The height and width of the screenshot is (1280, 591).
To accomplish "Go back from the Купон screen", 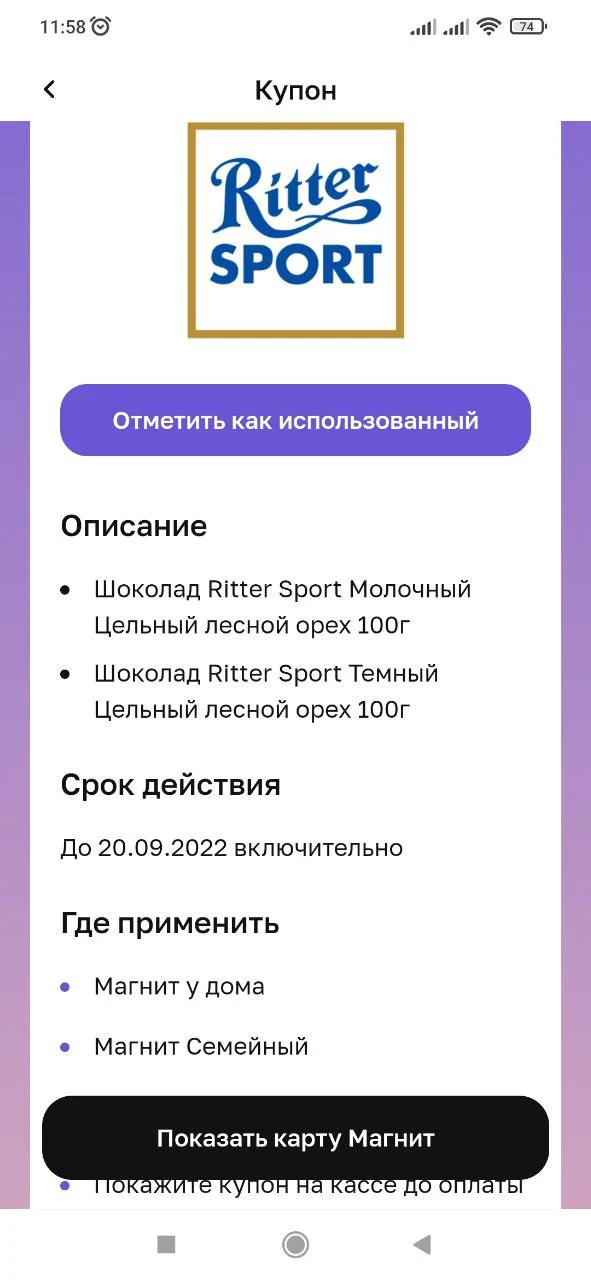I will pos(49,90).
